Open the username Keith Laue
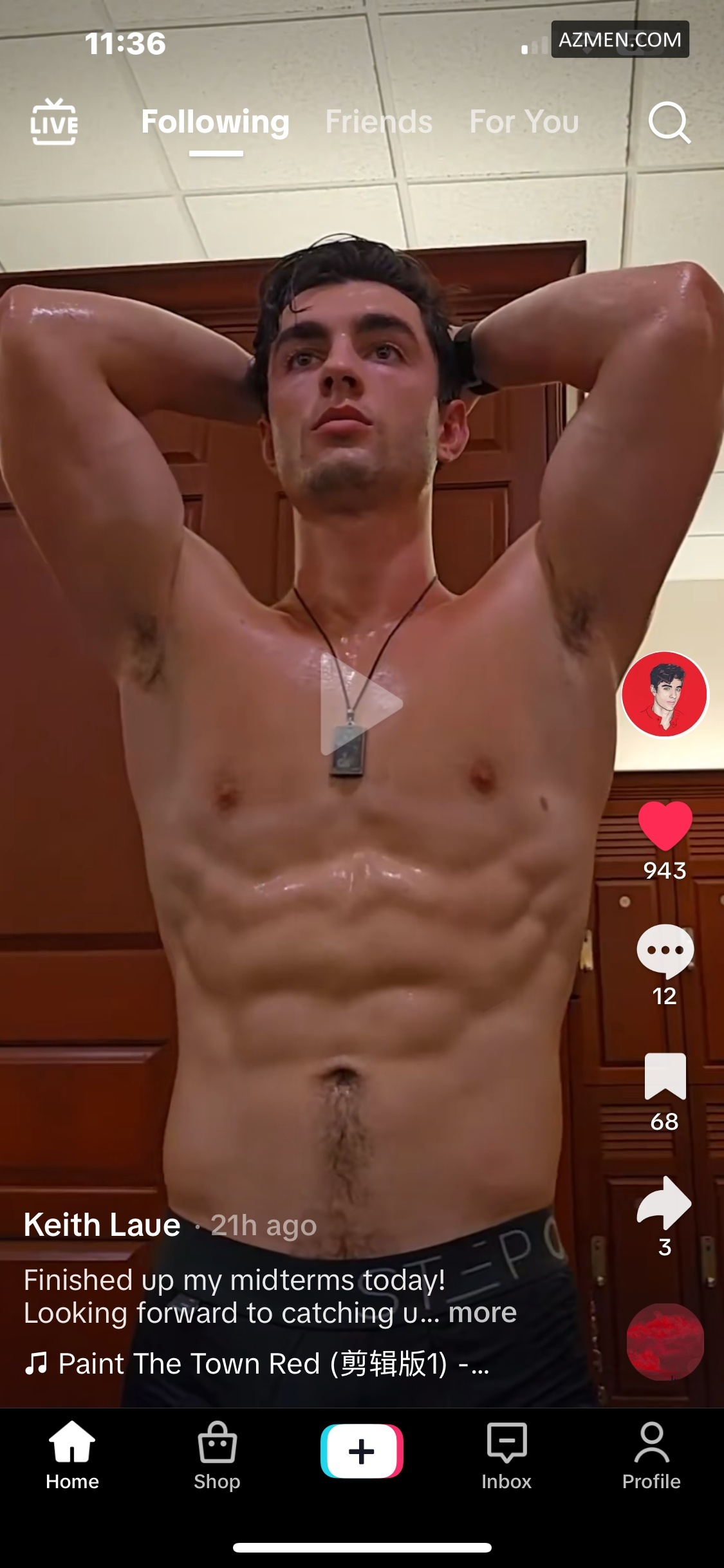The image size is (724, 1568). point(102,1225)
